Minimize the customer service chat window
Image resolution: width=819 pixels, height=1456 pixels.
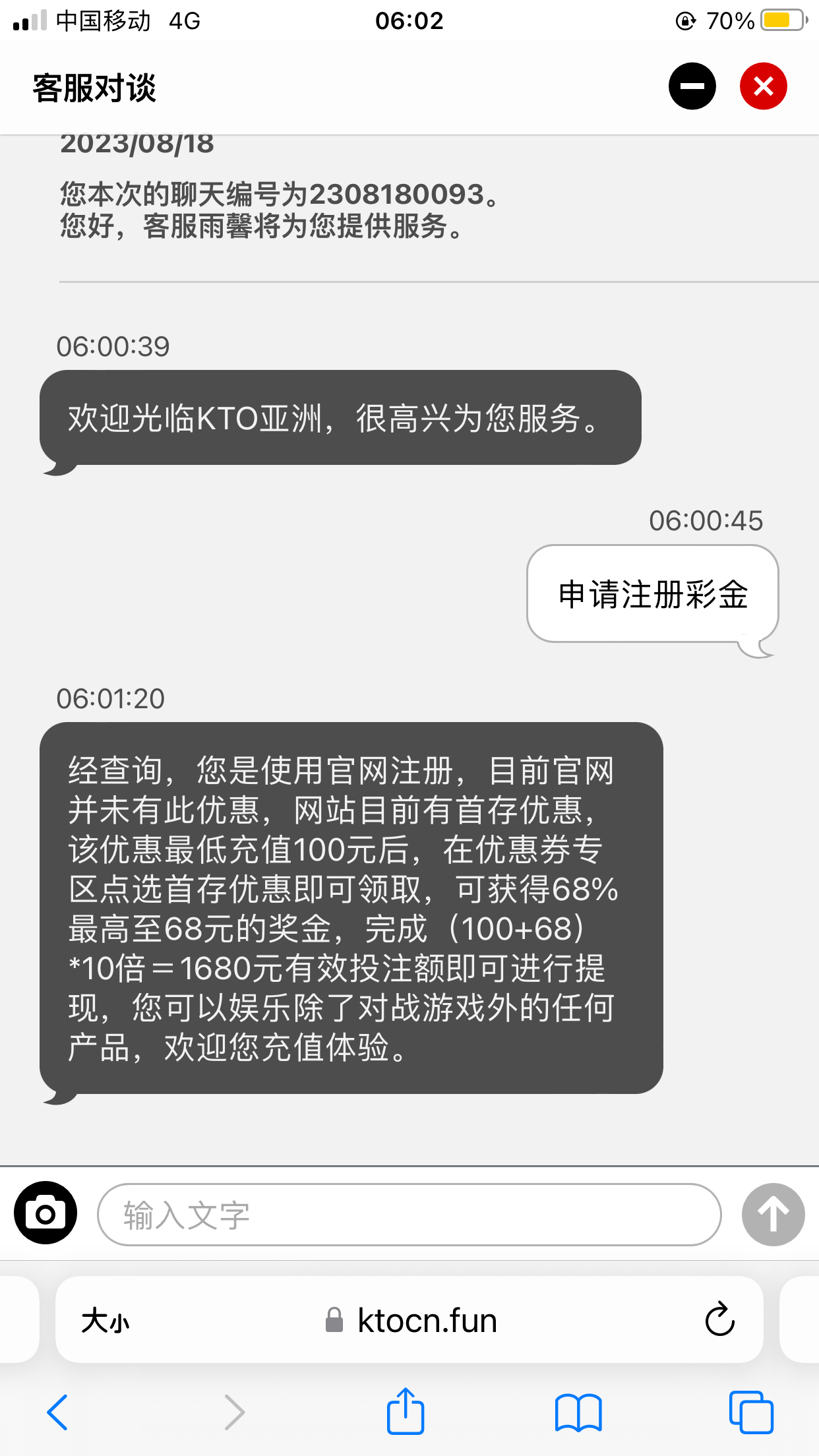692,86
